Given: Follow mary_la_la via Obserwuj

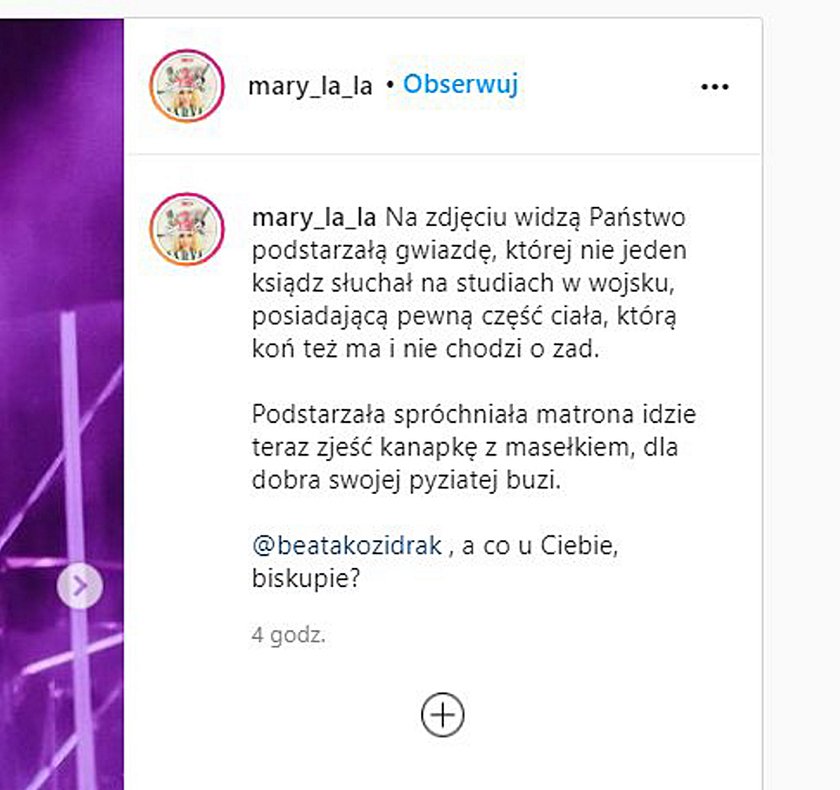Looking at the screenshot, I should (460, 85).
